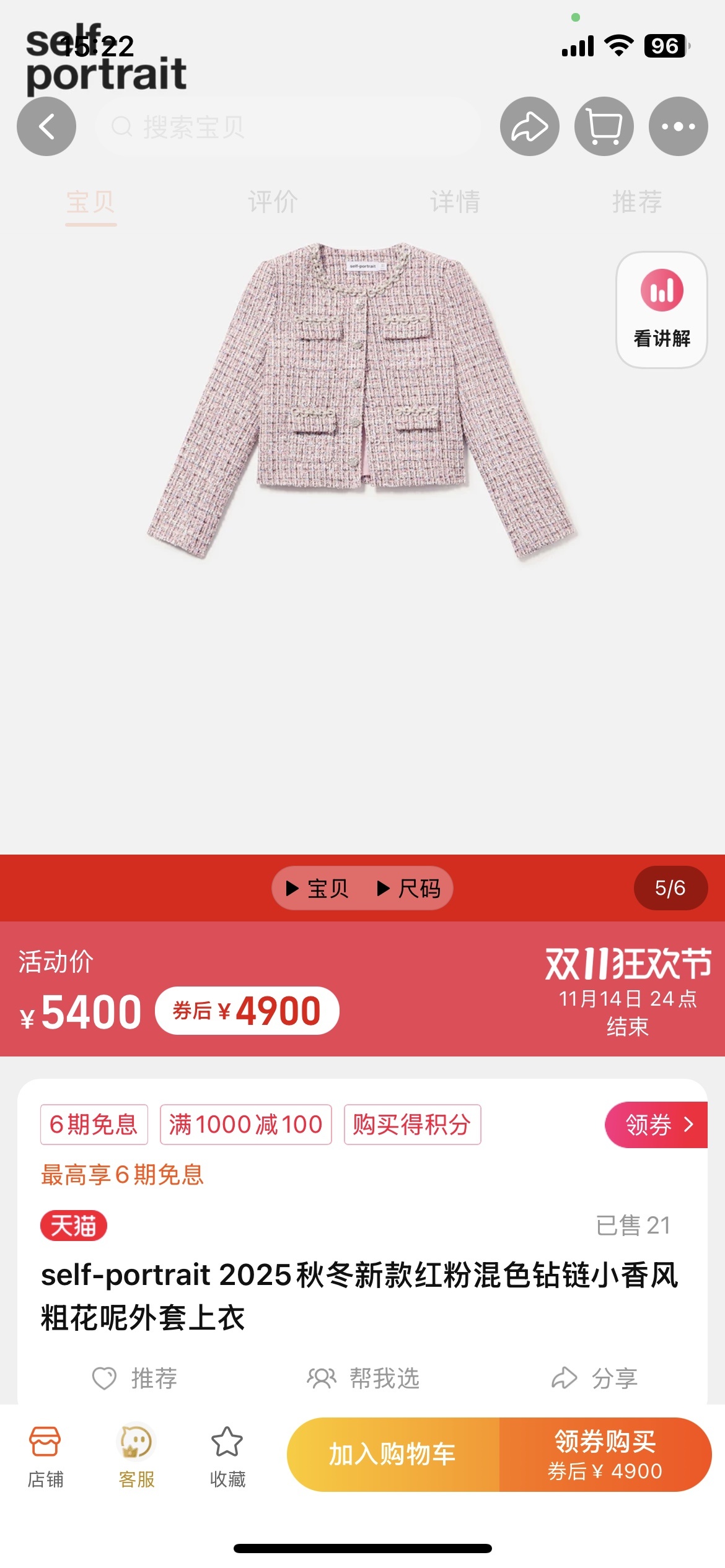Share product via top share icon
This screenshot has height=1568, width=725.
tap(529, 127)
